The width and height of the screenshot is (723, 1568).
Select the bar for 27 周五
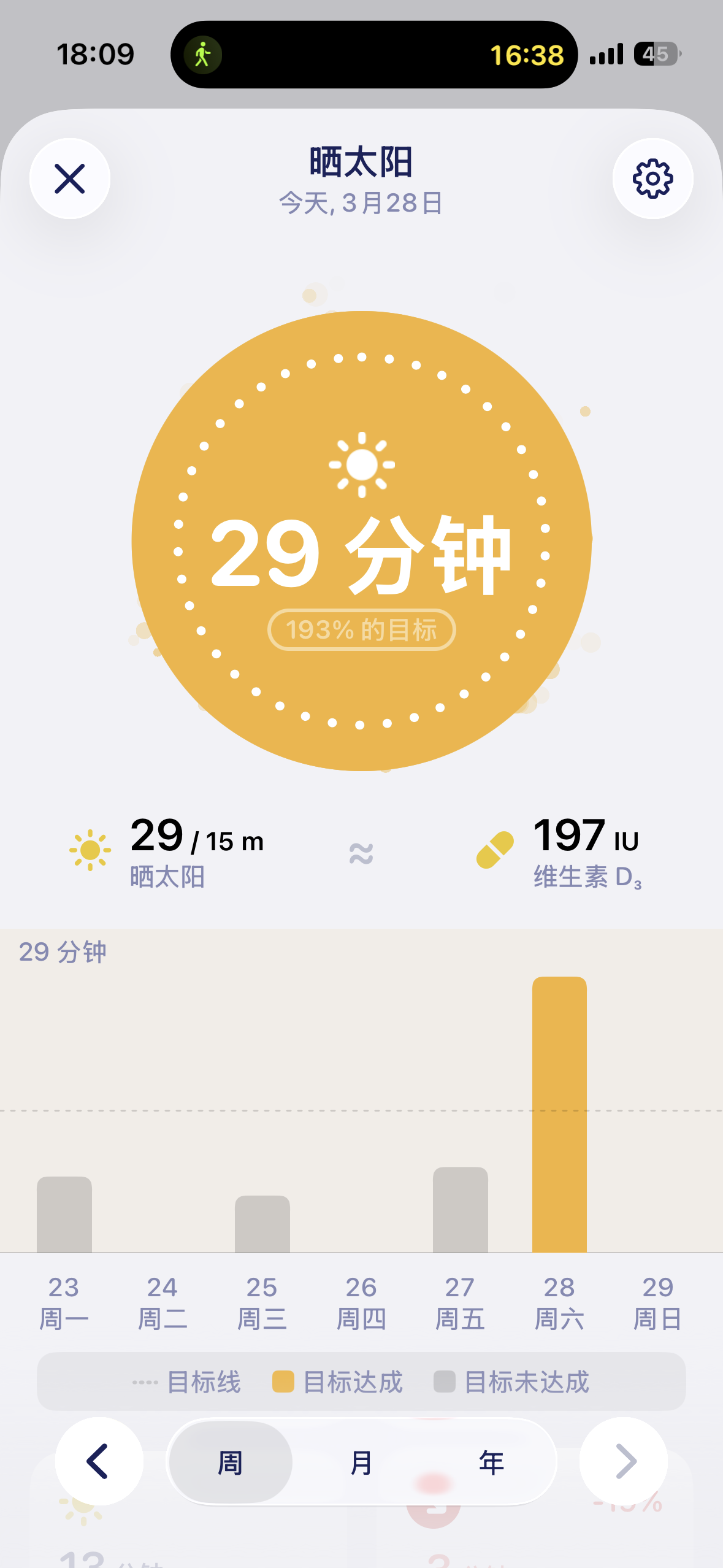460,1209
